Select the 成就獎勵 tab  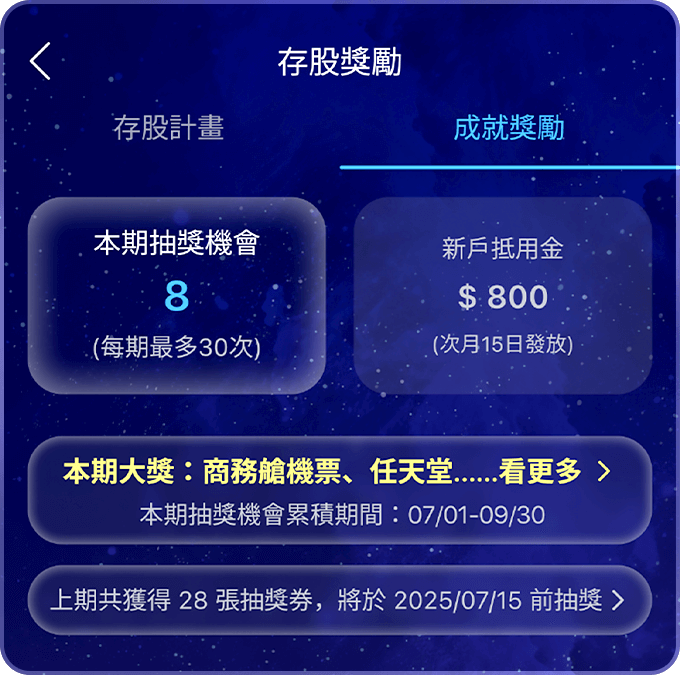(x=508, y=129)
